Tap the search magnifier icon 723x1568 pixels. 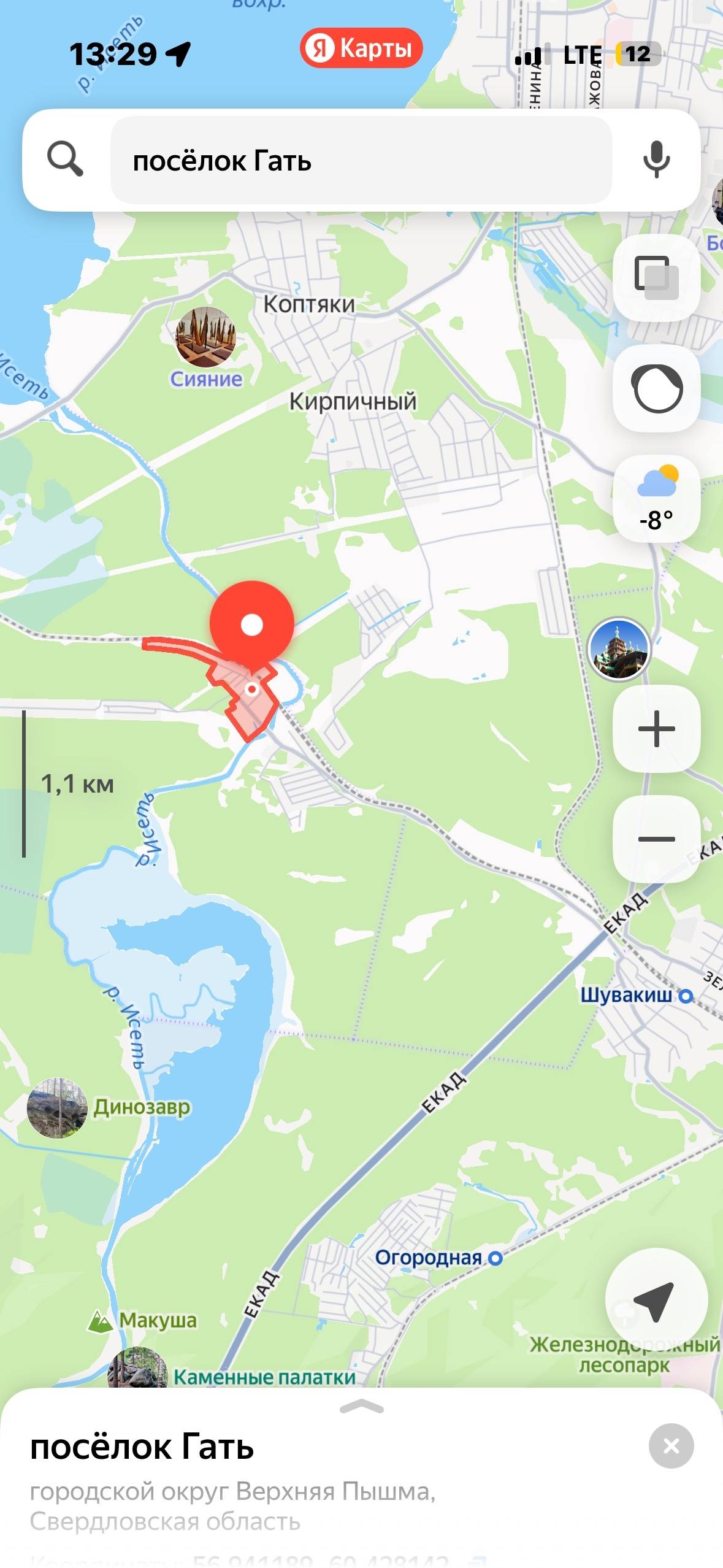tap(65, 159)
